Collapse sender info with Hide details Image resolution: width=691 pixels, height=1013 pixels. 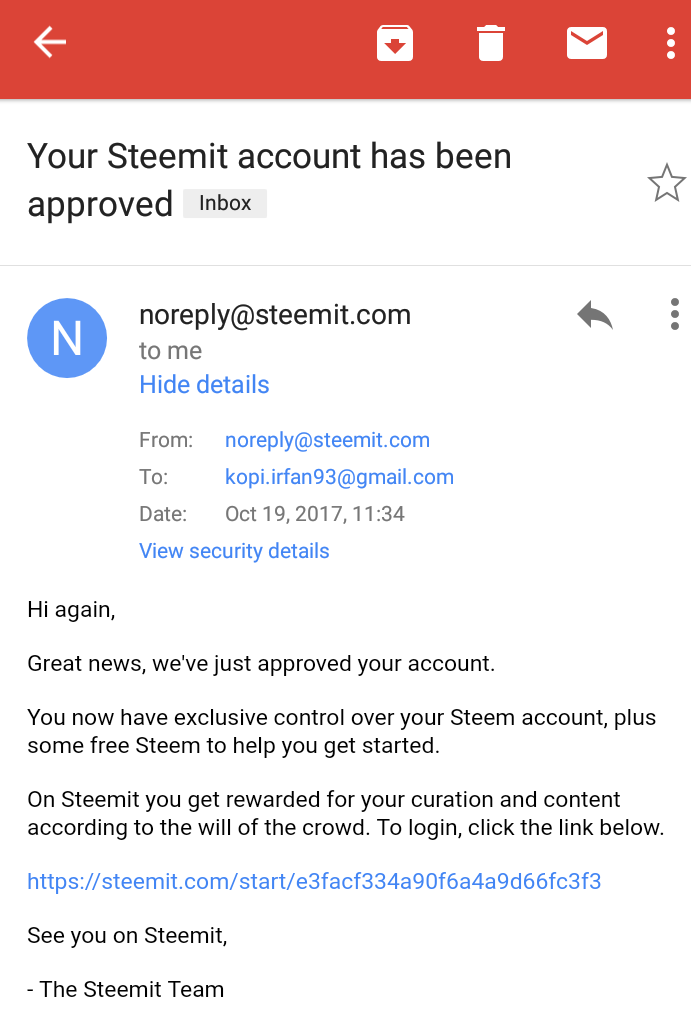204,385
